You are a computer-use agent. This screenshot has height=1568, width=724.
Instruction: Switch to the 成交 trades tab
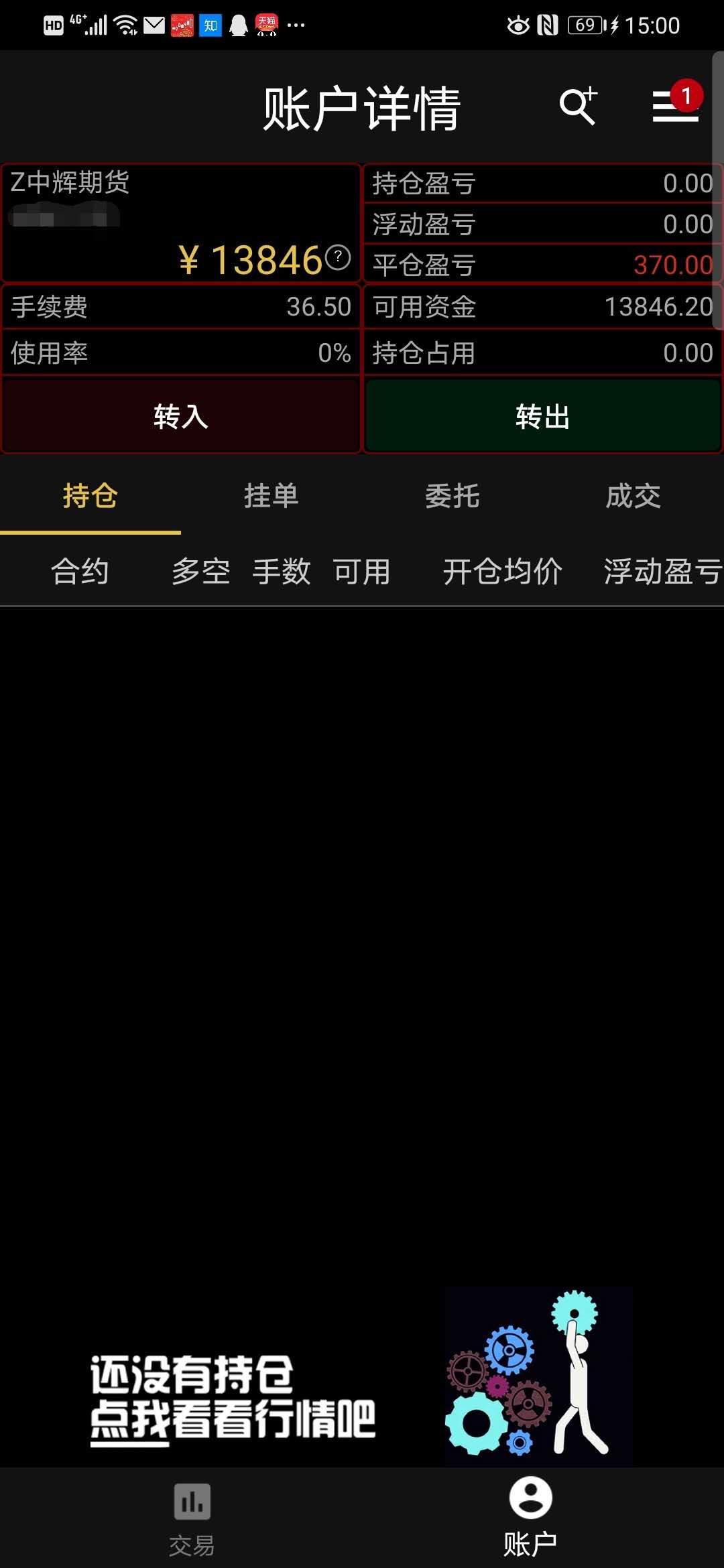click(x=633, y=497)
